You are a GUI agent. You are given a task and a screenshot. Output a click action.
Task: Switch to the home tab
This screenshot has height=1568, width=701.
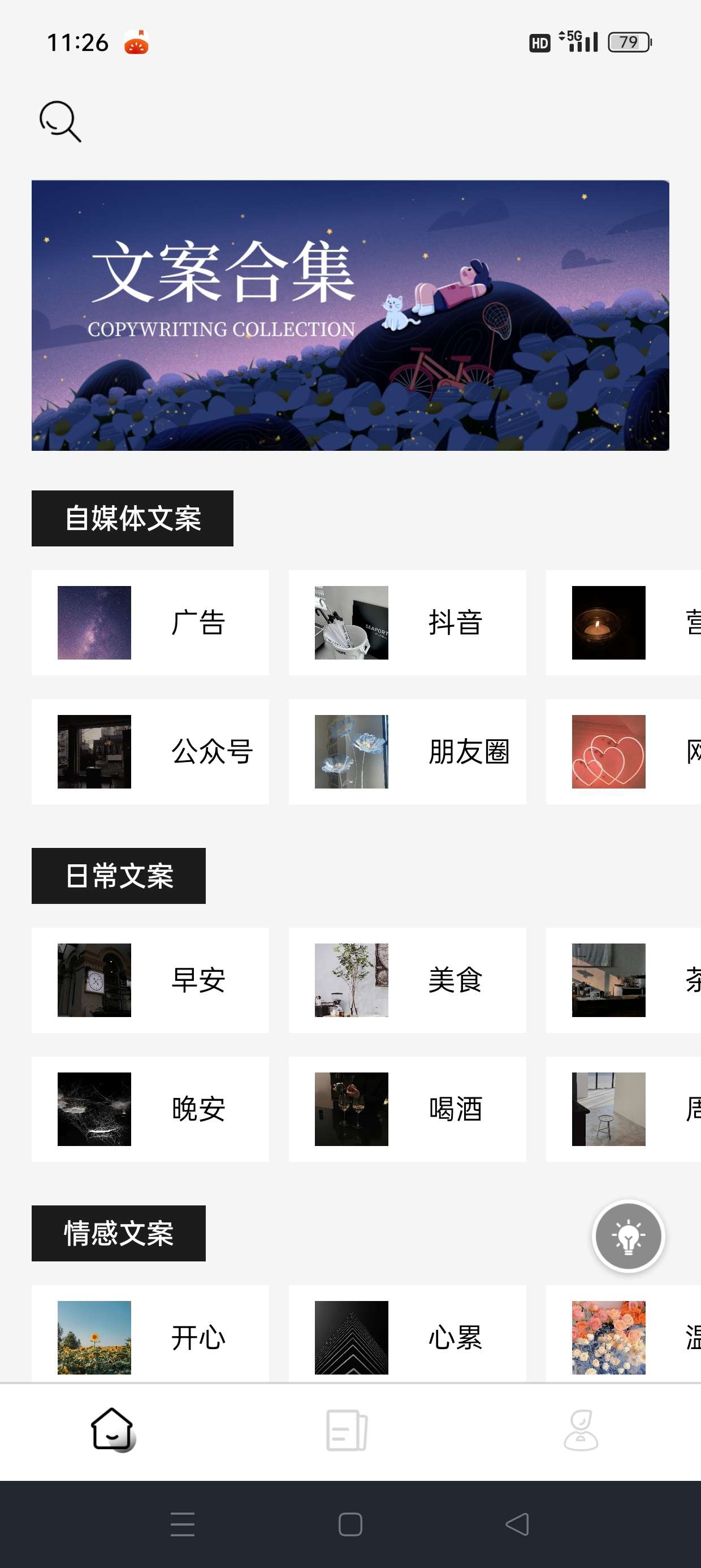tap(112, 1429)
